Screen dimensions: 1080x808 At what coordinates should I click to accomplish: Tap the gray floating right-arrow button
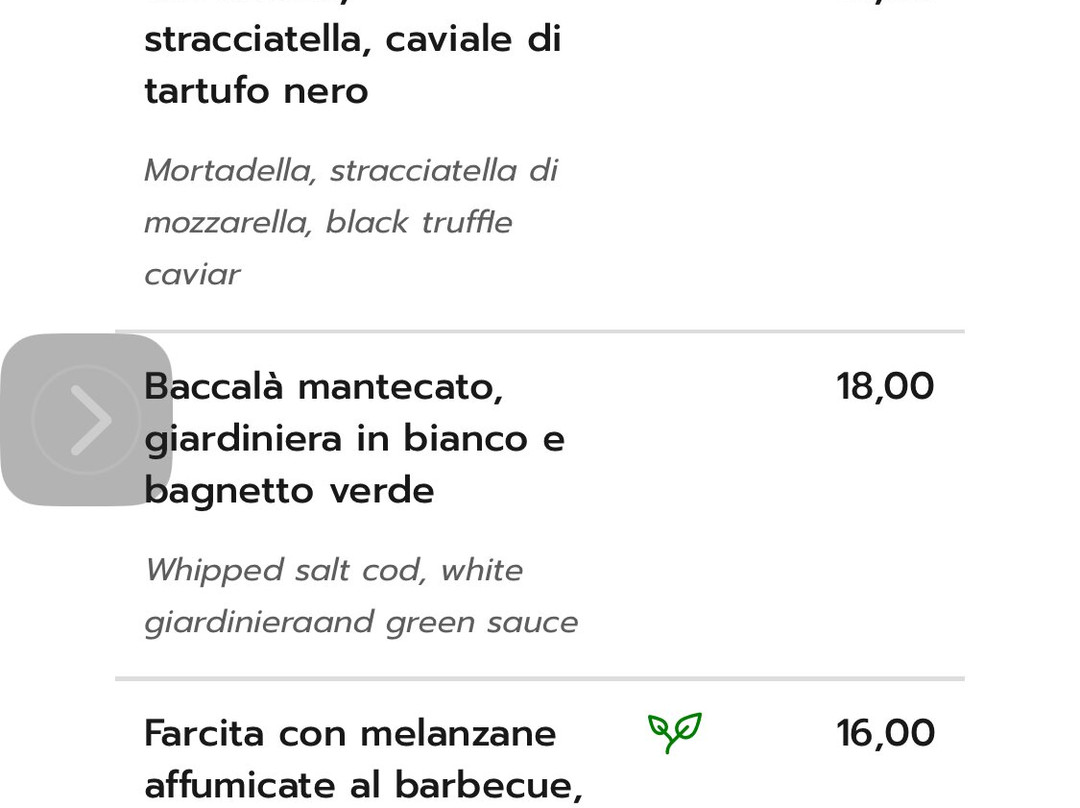86,420
